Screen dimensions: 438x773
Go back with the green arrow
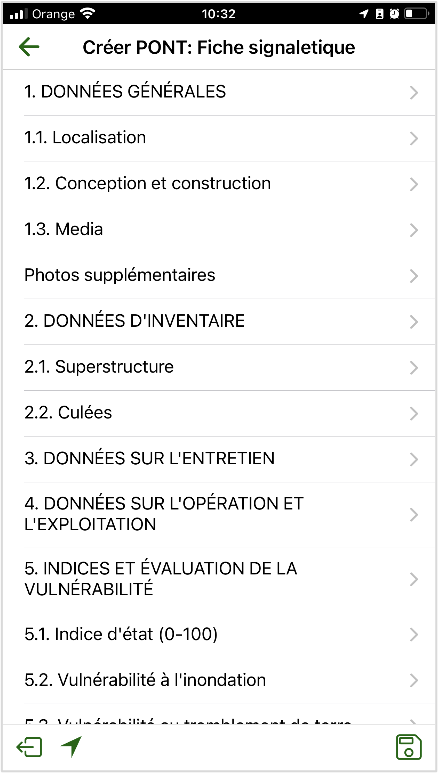click(x=29, y=47)
